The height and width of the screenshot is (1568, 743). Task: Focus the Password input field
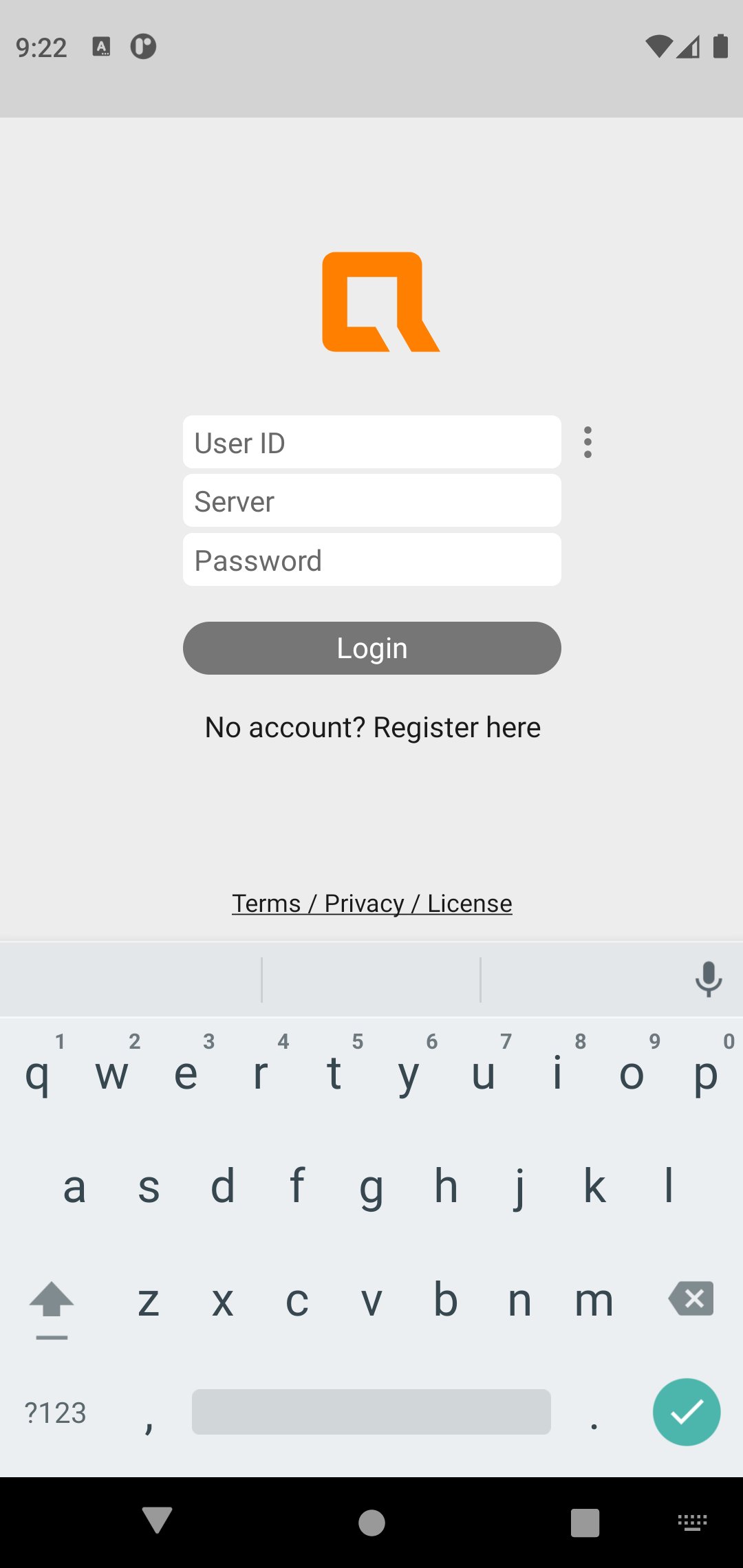click(371, 560)
